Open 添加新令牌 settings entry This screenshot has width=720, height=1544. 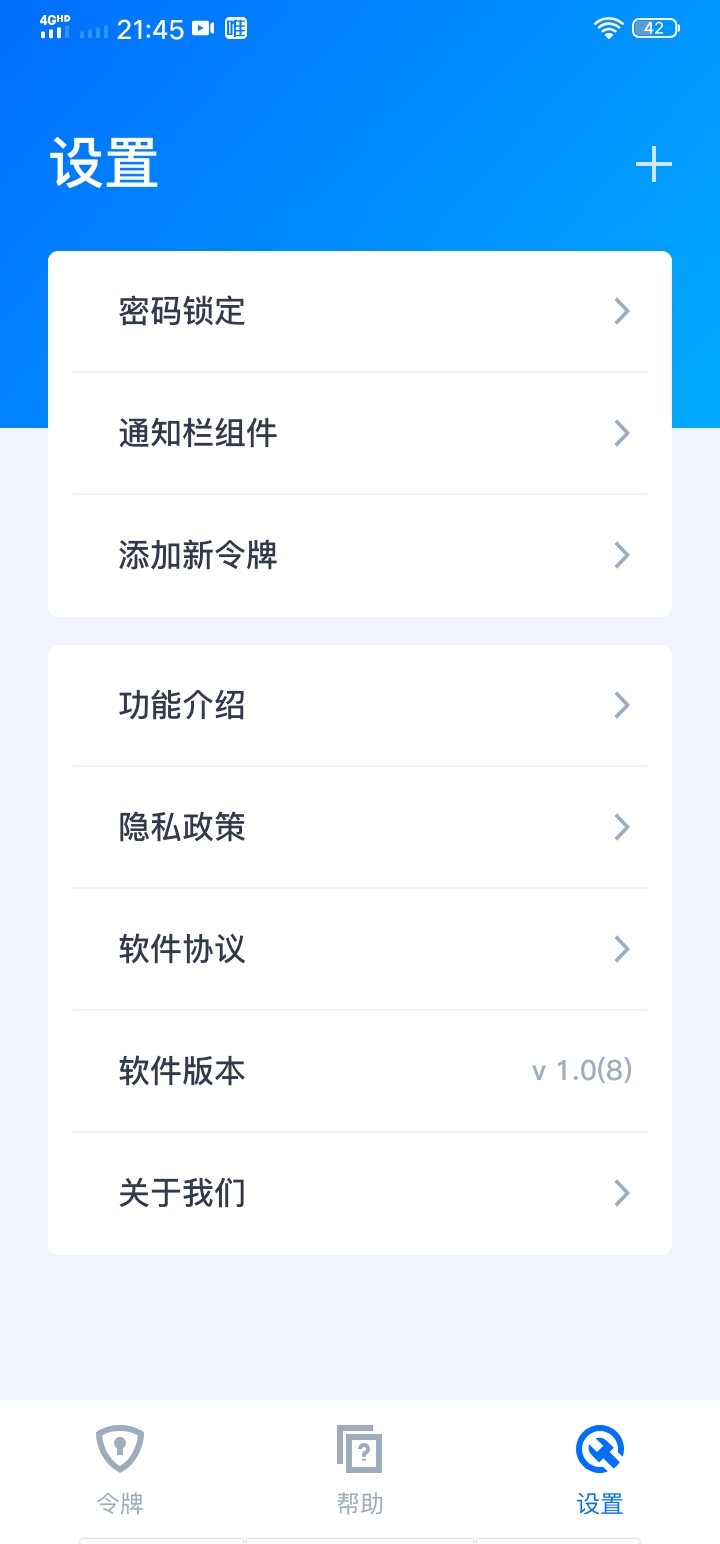[360, 555]
